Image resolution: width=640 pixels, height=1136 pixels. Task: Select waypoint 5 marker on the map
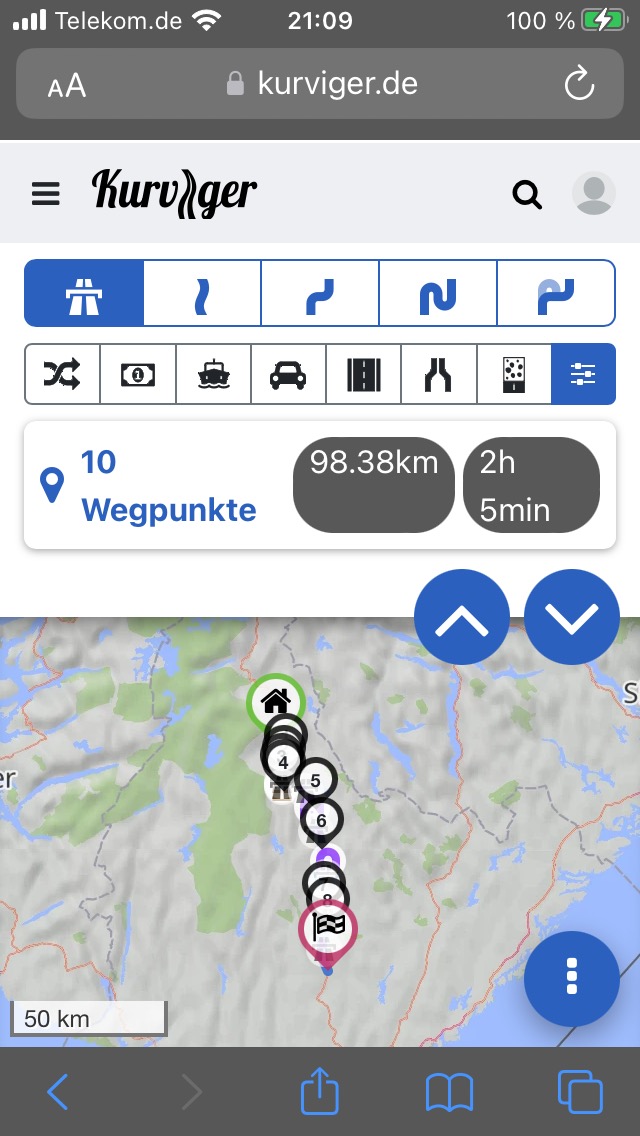click(315, 780)
